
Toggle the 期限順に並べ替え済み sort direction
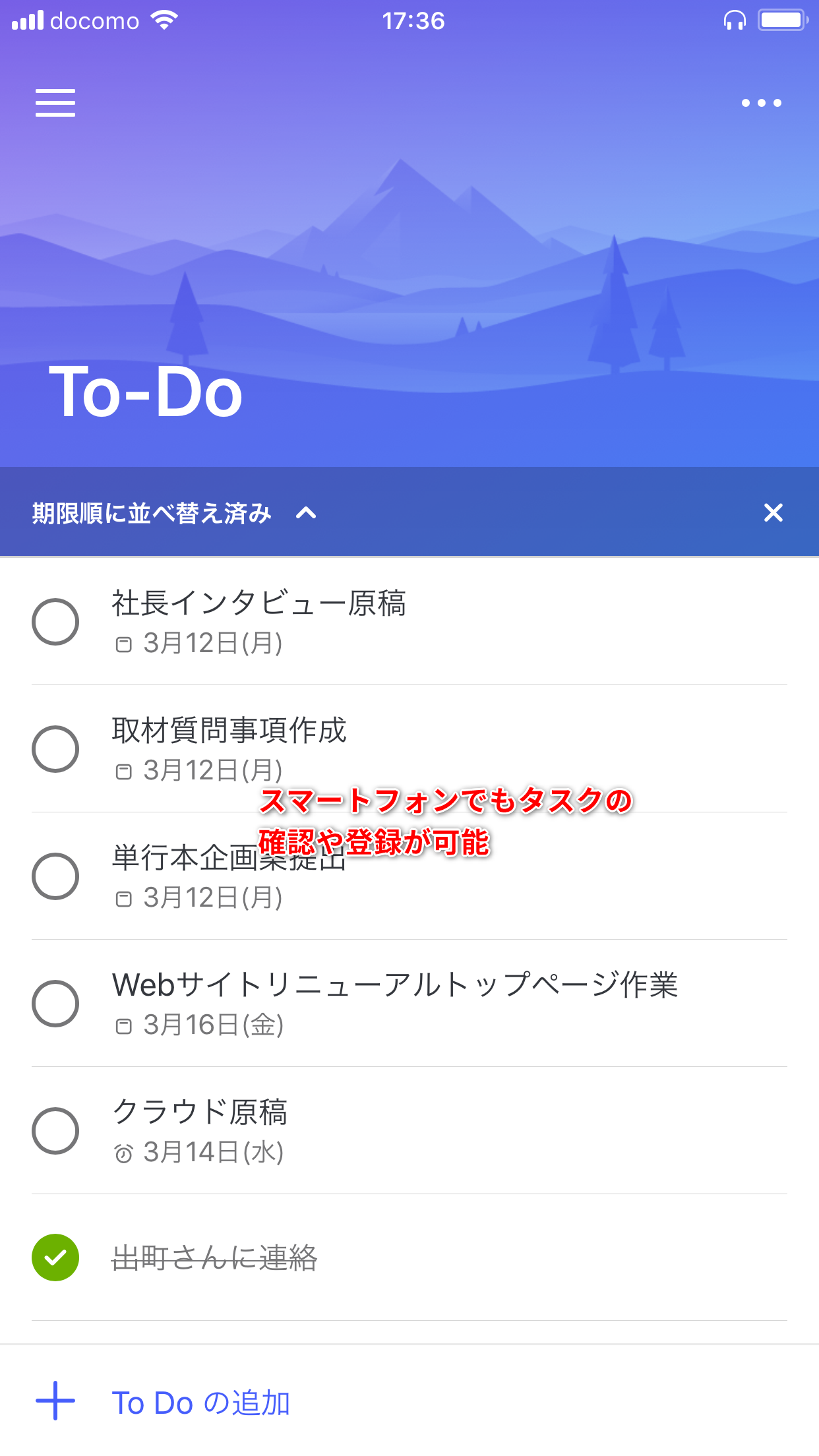(x=306, y=513)
